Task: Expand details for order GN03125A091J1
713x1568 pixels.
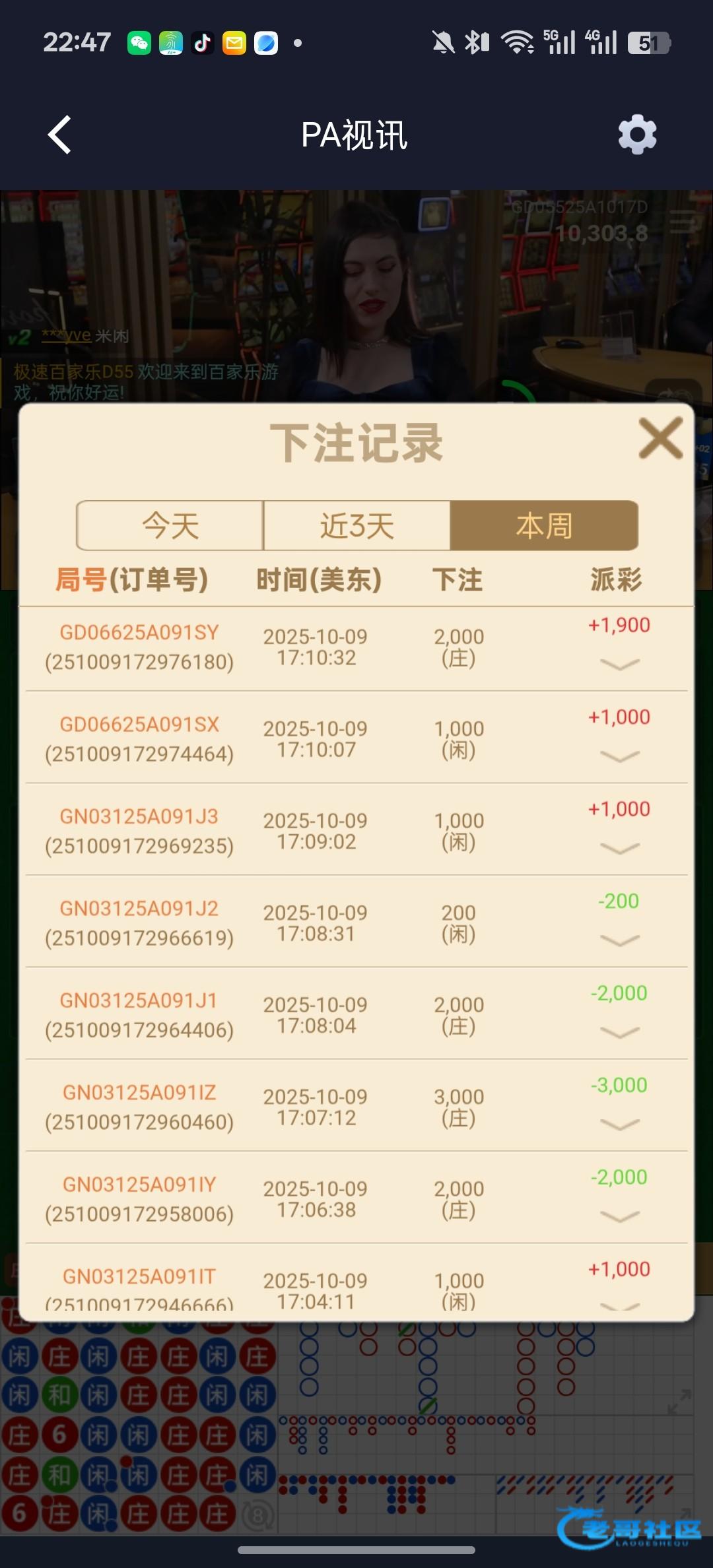Action: click(619, 1032)
